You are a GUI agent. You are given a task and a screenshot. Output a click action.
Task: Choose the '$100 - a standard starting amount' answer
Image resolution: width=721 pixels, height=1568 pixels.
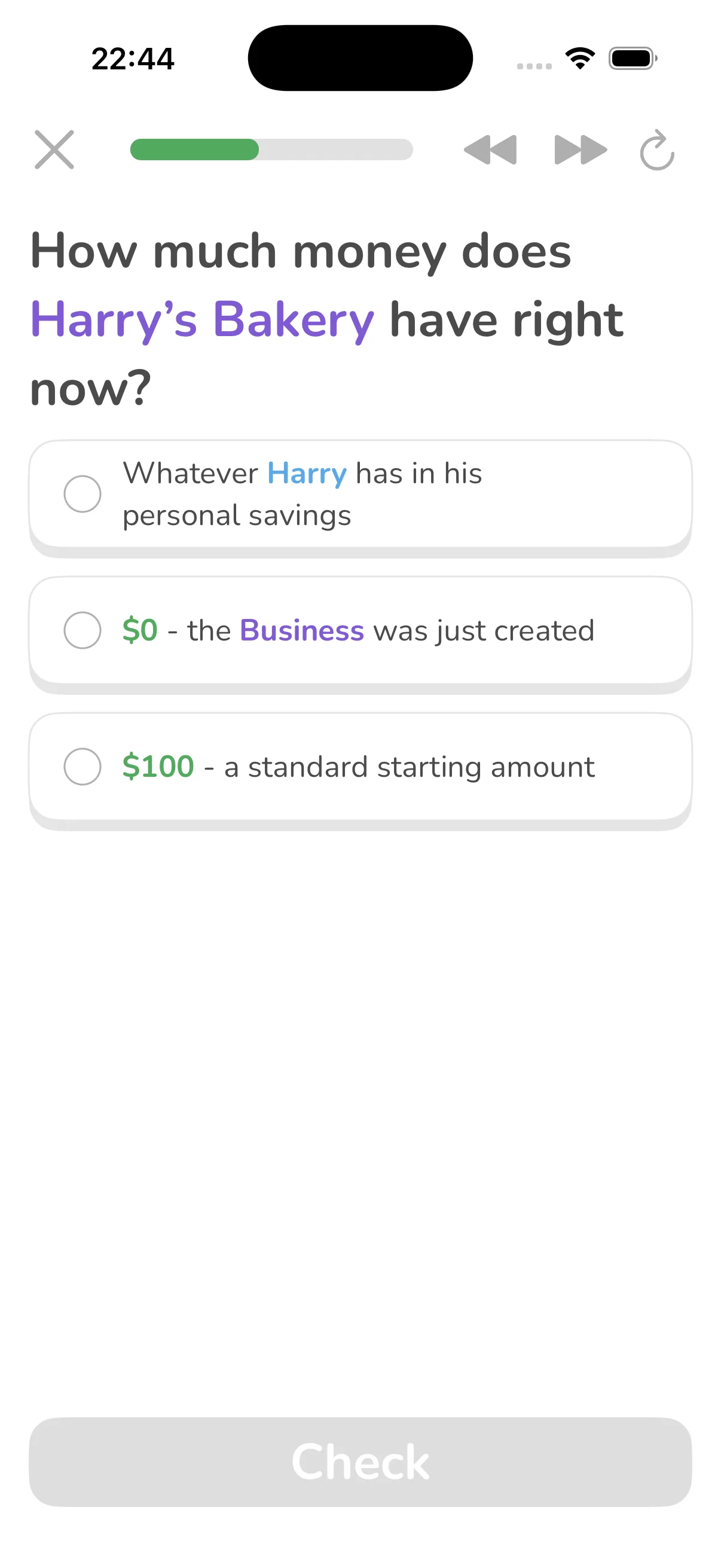coord(360,765)
